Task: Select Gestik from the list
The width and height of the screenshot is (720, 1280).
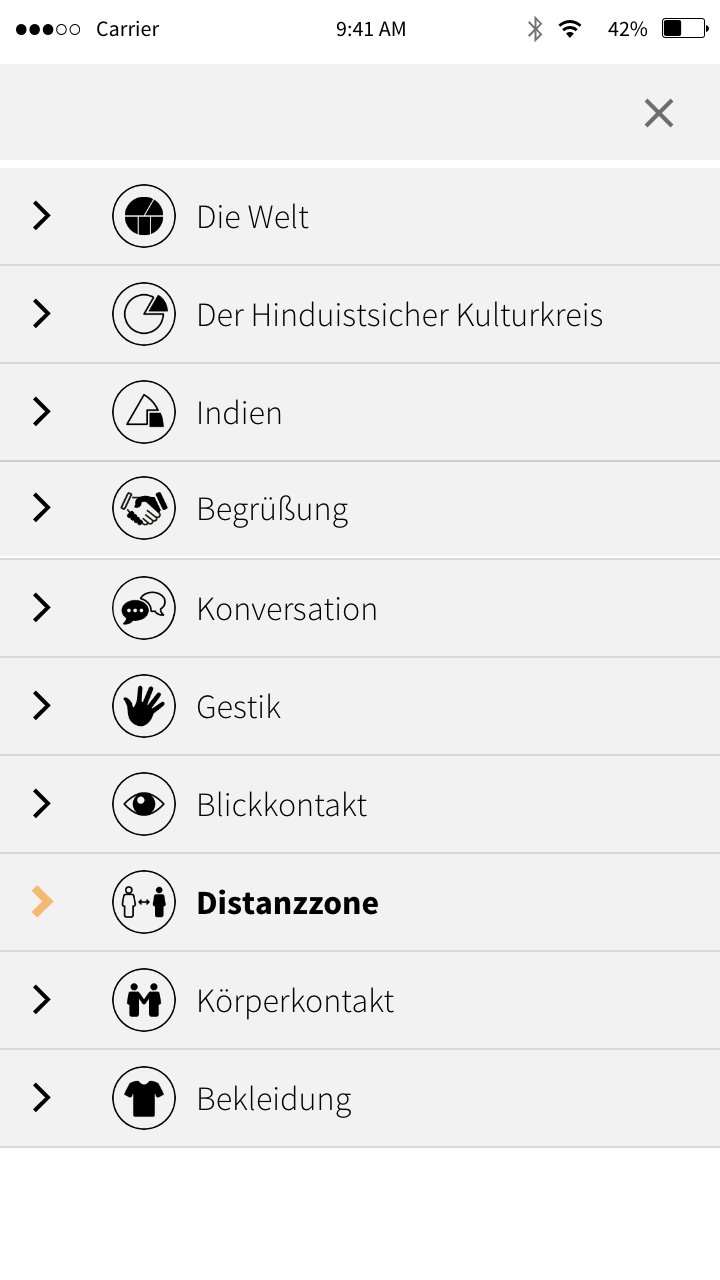Action: click(x=360, y=706)
